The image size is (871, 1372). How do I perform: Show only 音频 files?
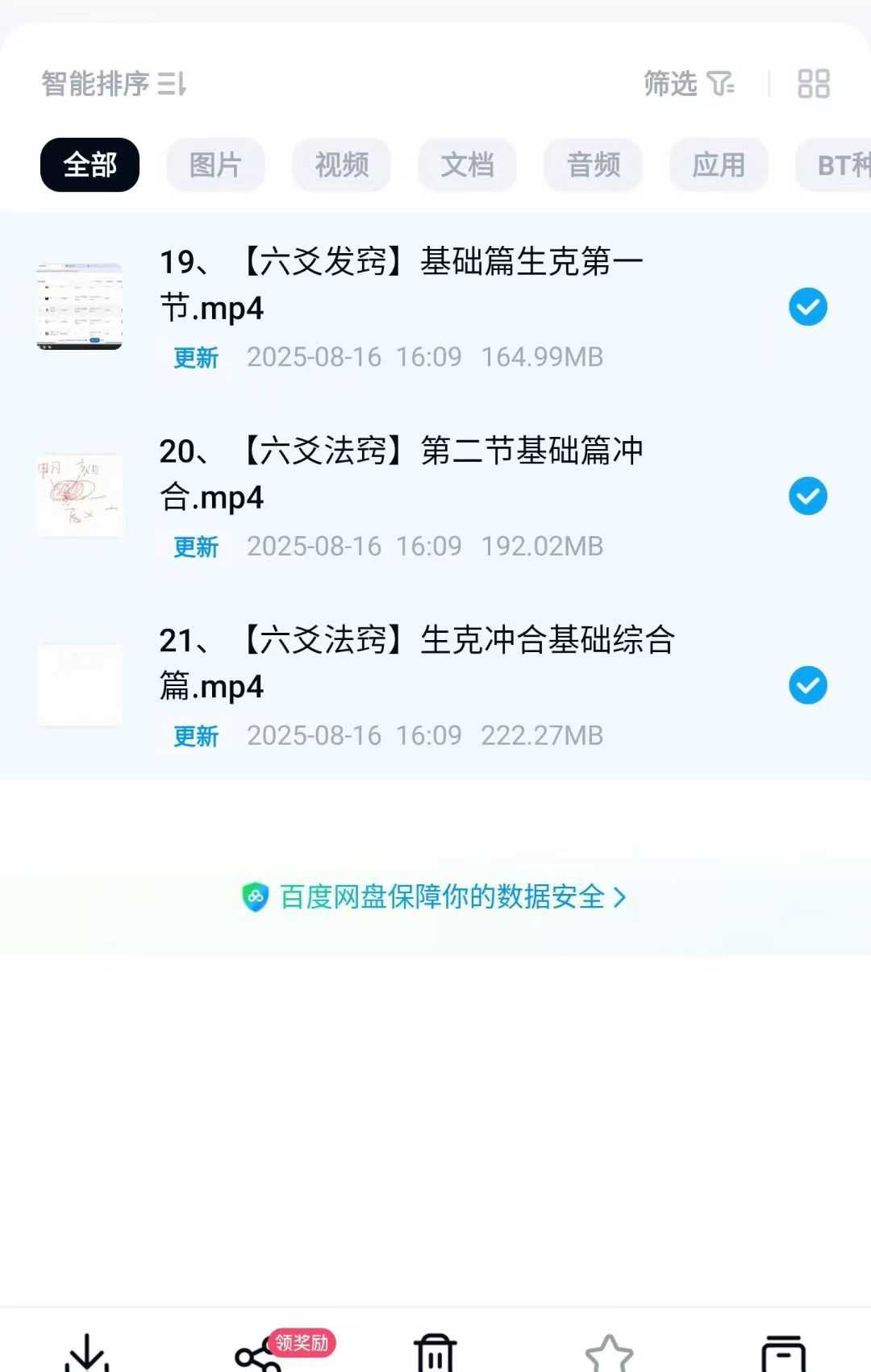tap(593, 165)
